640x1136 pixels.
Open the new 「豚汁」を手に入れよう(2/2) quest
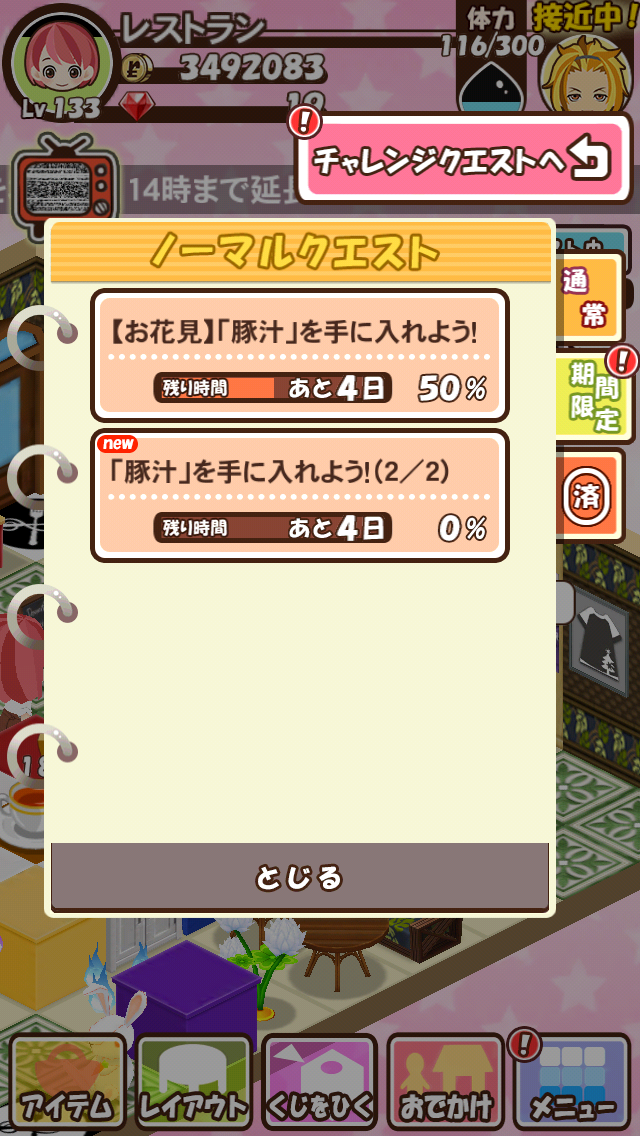point(299,495)
